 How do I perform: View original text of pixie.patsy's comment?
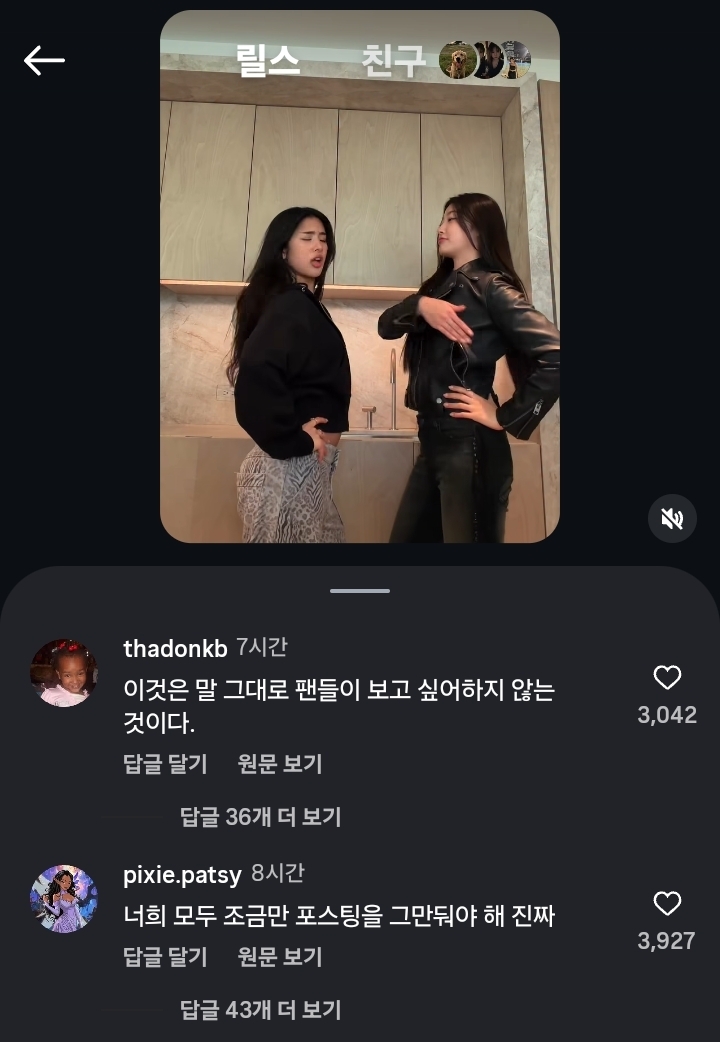(x=280, y=957)
